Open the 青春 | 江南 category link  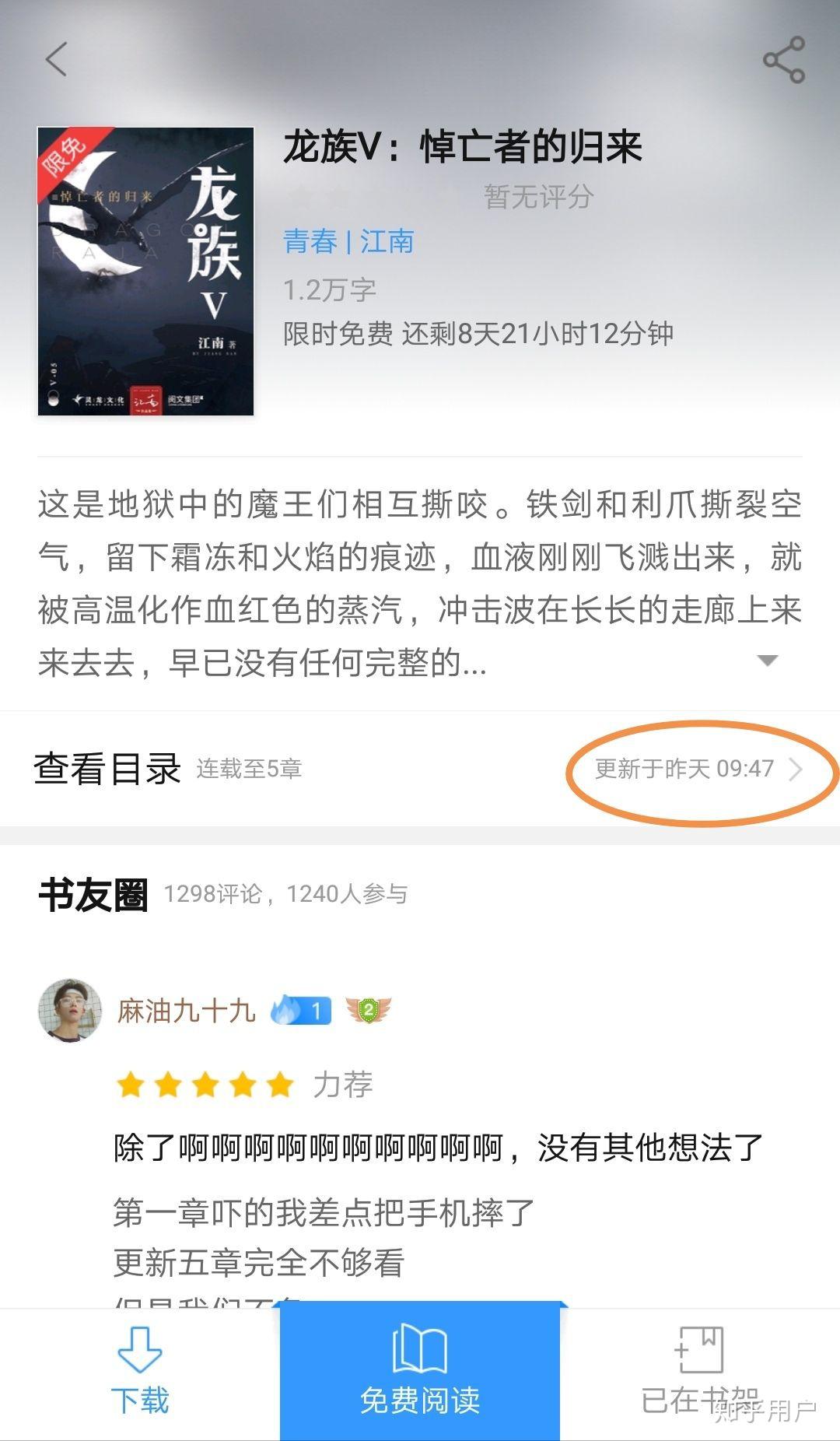pos(348,242)
